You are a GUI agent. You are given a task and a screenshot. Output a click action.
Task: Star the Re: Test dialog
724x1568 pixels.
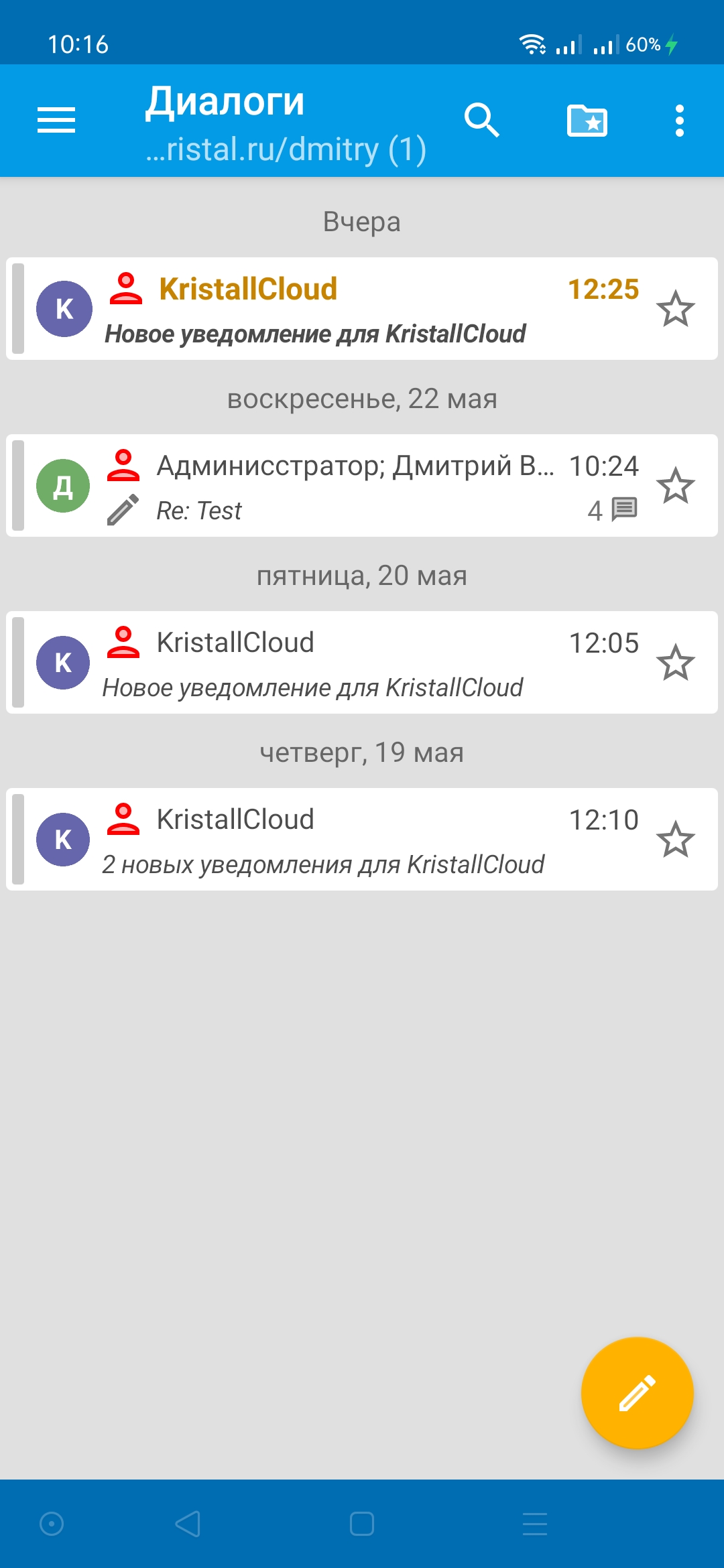pos(675,486)
